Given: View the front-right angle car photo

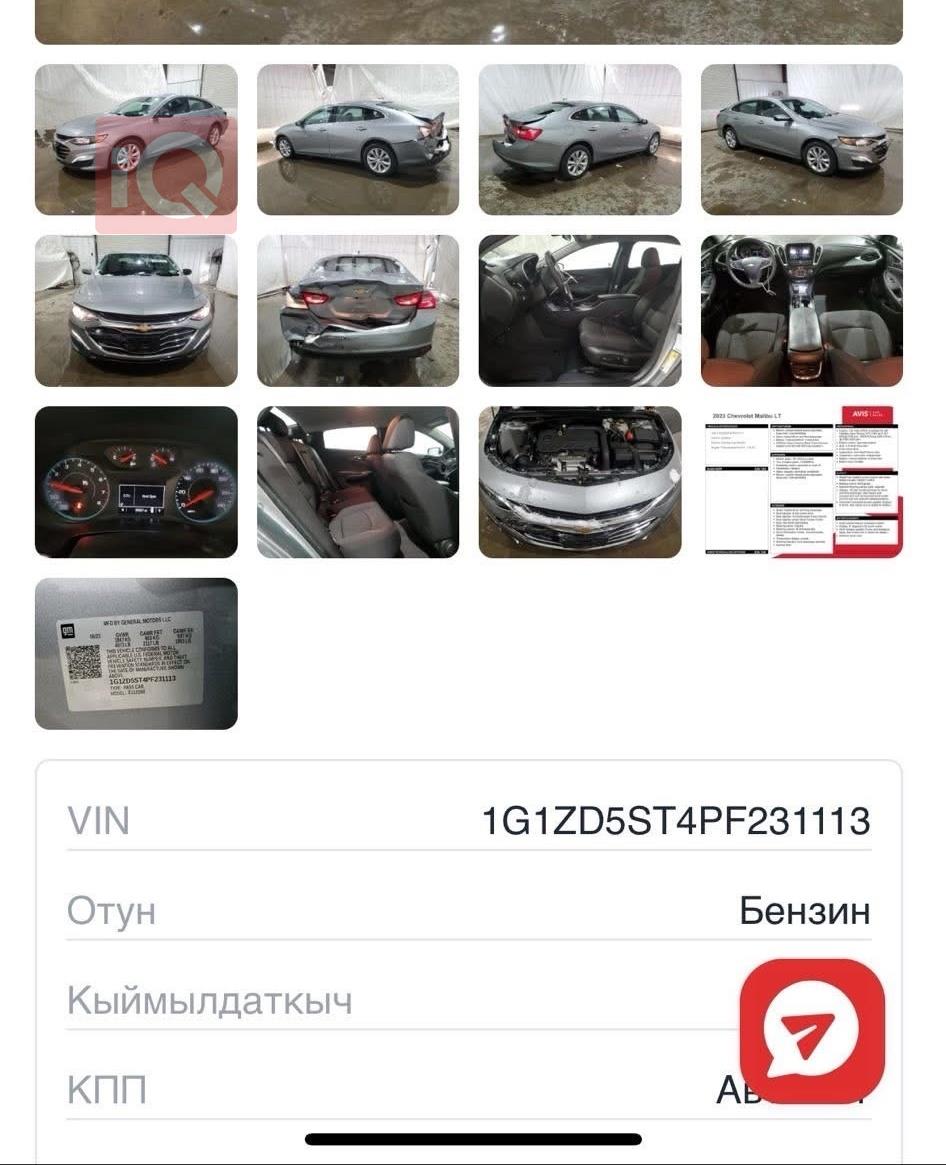Looking at the screenshot, I should 802,139.
